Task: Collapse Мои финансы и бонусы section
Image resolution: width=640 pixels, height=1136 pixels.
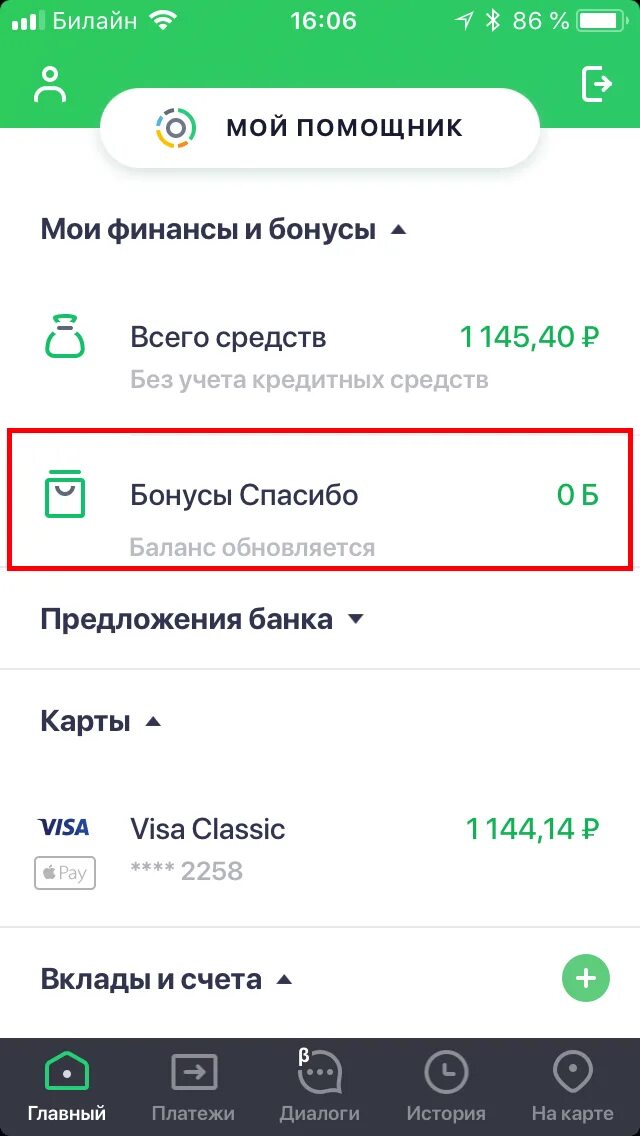Action: coord(223,230)
